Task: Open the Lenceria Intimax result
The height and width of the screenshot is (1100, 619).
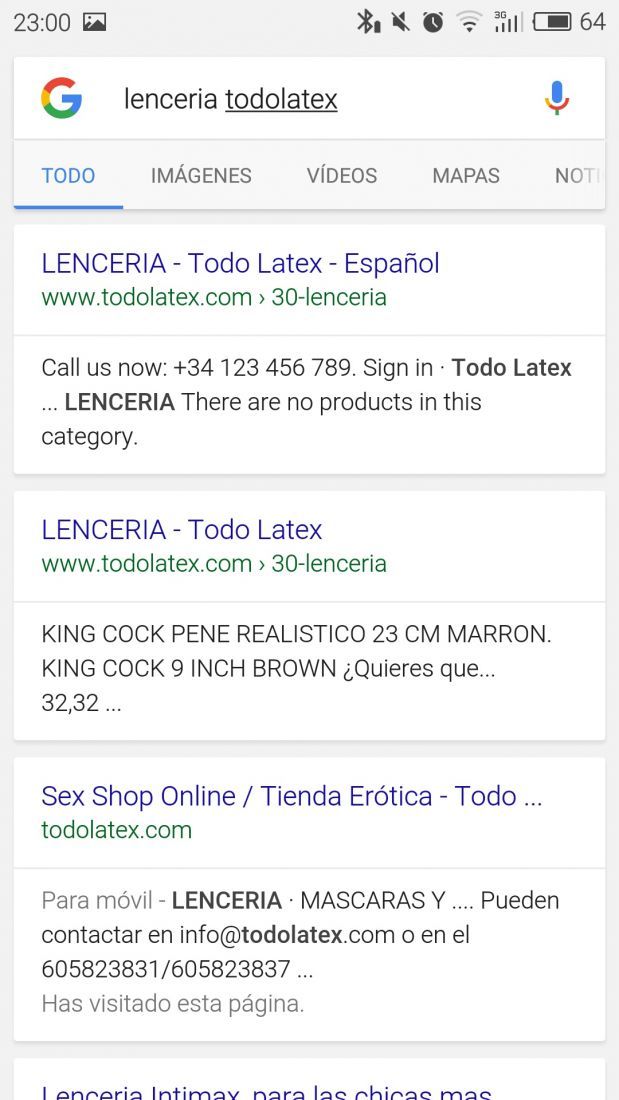Action: tap(267, 1090)
